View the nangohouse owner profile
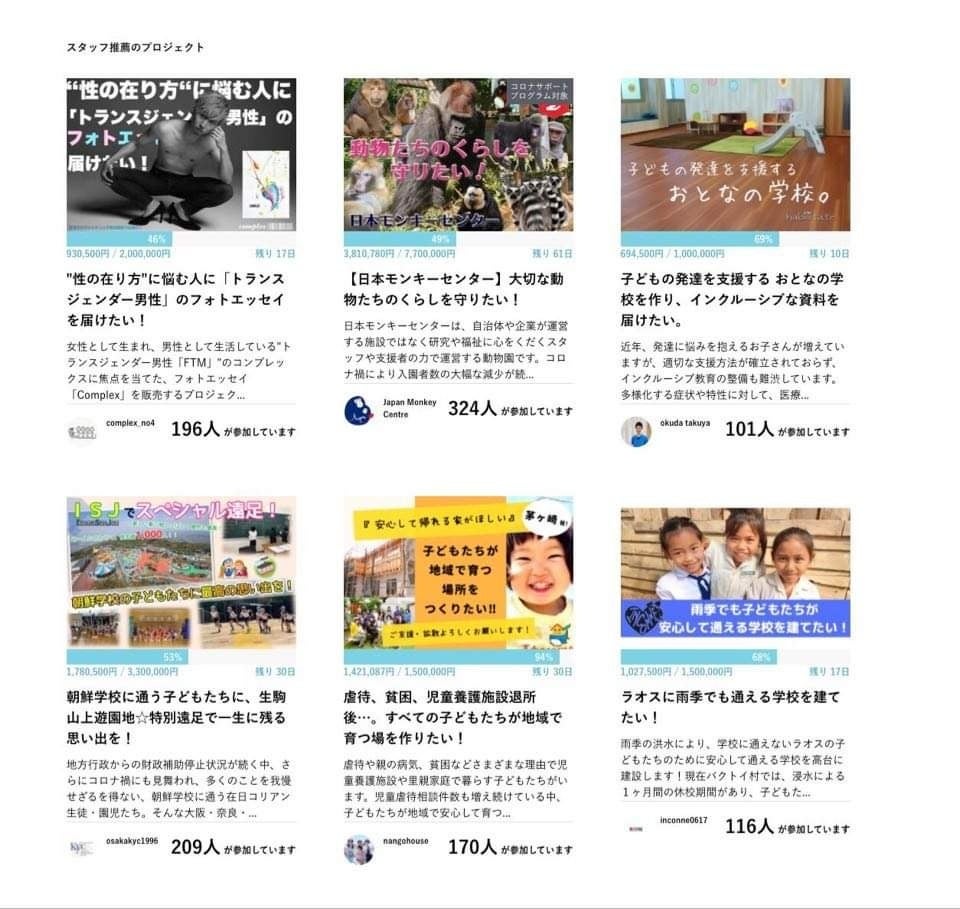This screenshot has width=960, height=909. (x=405, y=842)
